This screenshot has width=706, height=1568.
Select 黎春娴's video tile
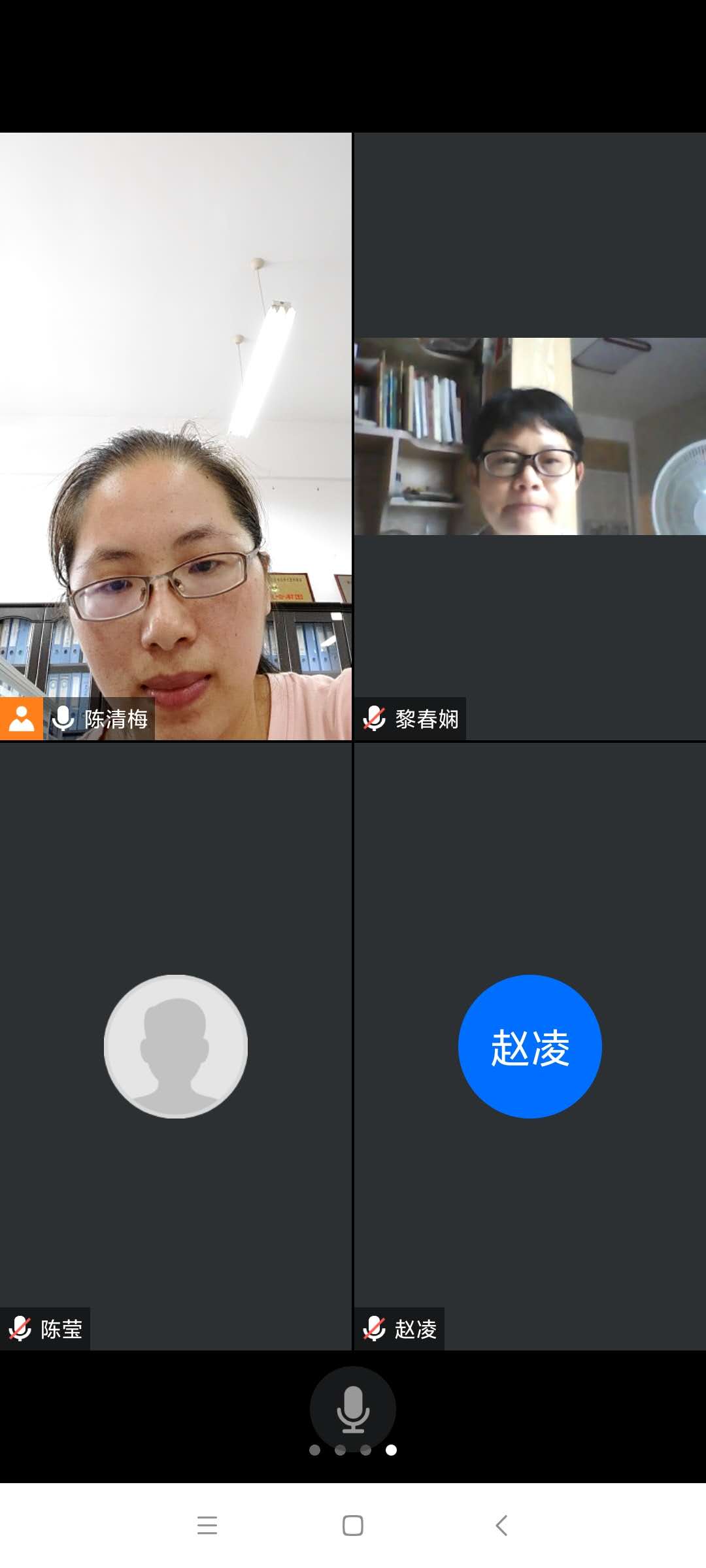529,436
